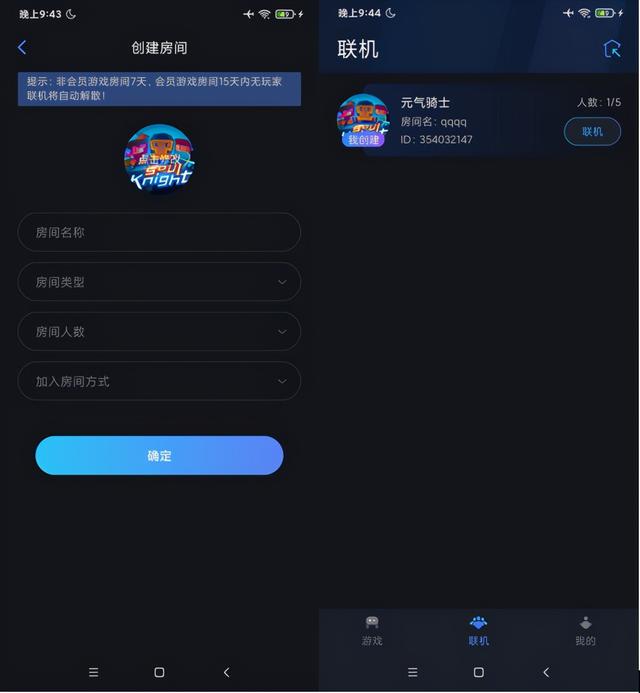The height and width of the screenshot is (693, 640).
Task: Switch to the 游戏 tab
Action: pyautogui.click(x=372, y=631)
